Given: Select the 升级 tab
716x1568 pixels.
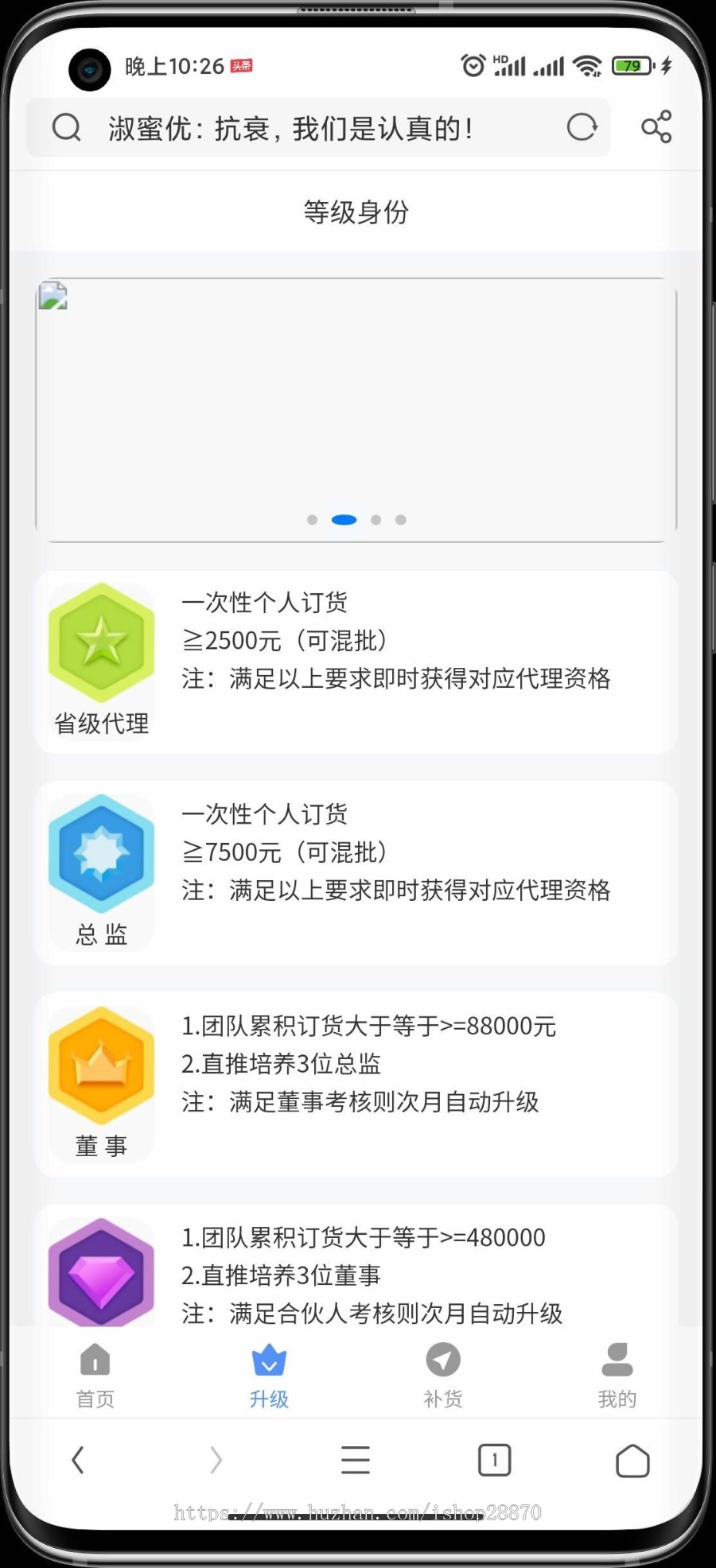Looking at the screenshot, I should pos(269,1376).
